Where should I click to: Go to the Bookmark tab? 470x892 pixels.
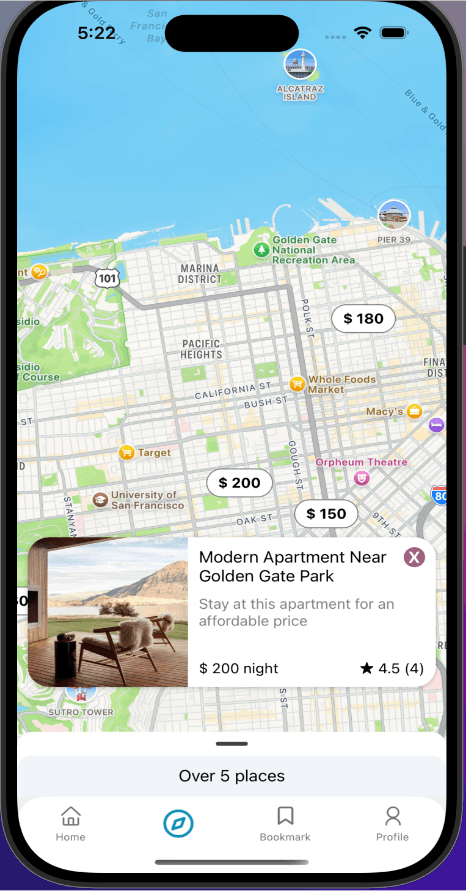[x=285, y=824]
